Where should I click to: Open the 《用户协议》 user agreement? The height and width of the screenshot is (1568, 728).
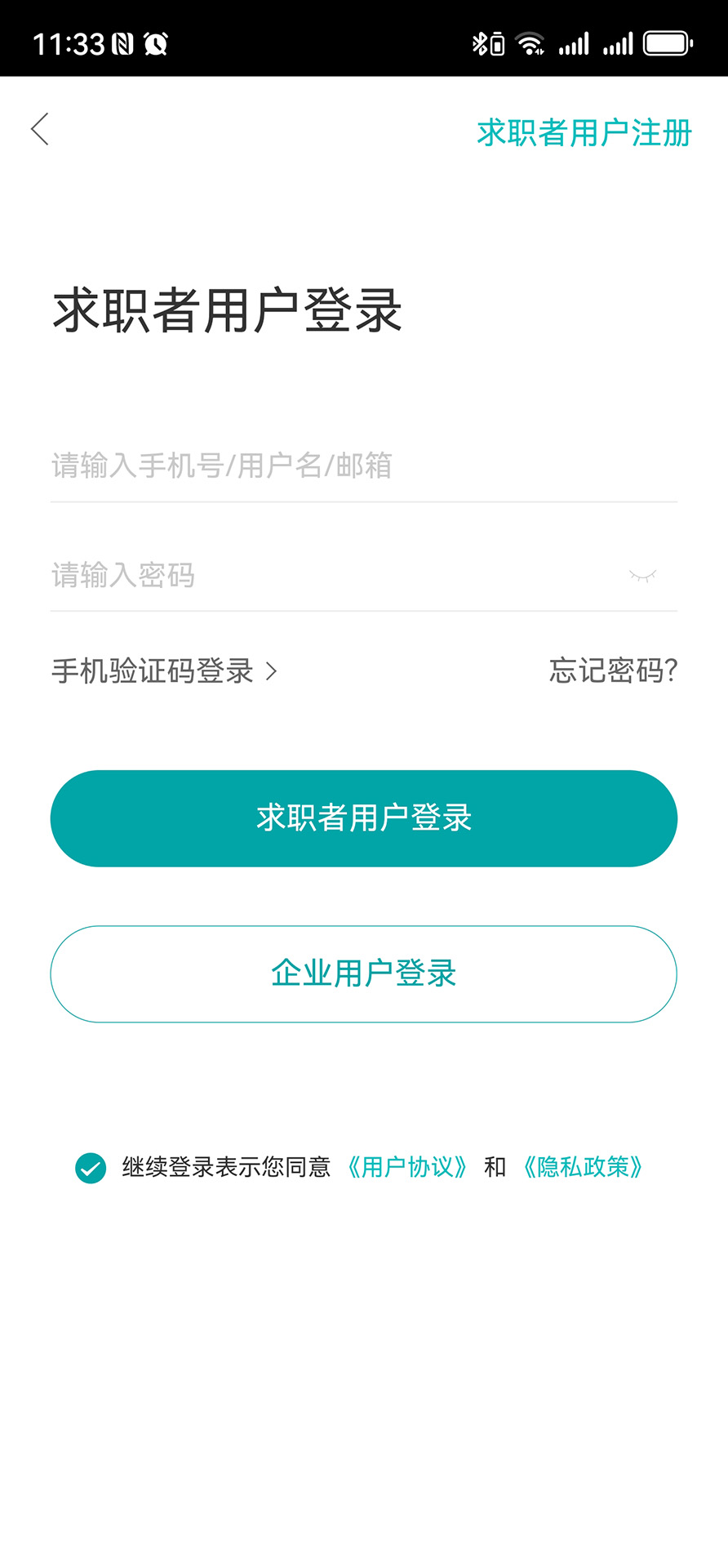coord(408,1167)
